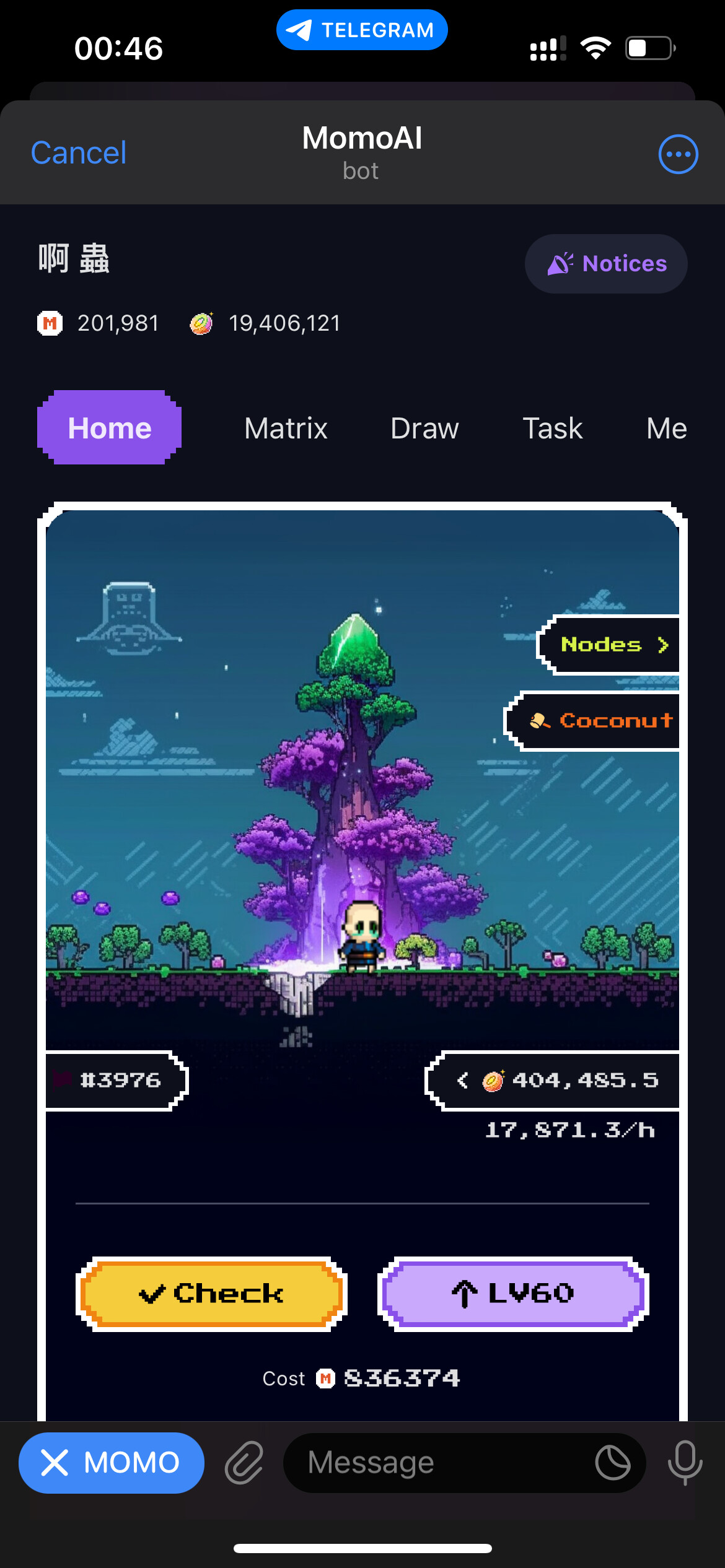This screenshot has height=1568, width=725.
Task: Close the MOMO web app button
Action: [112, 1463]
